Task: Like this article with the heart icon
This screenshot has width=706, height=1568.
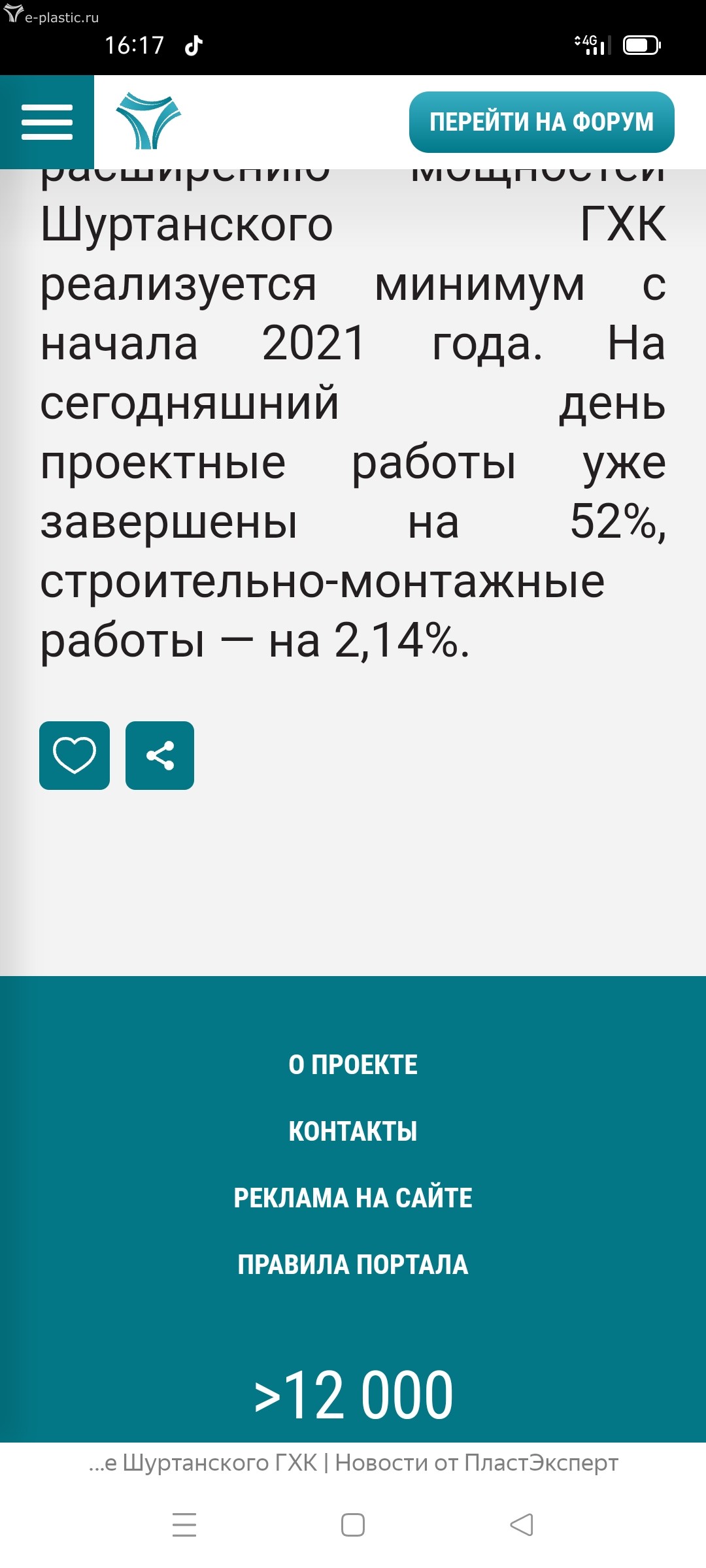Action: pyautogui.click(x=75, y=755)
